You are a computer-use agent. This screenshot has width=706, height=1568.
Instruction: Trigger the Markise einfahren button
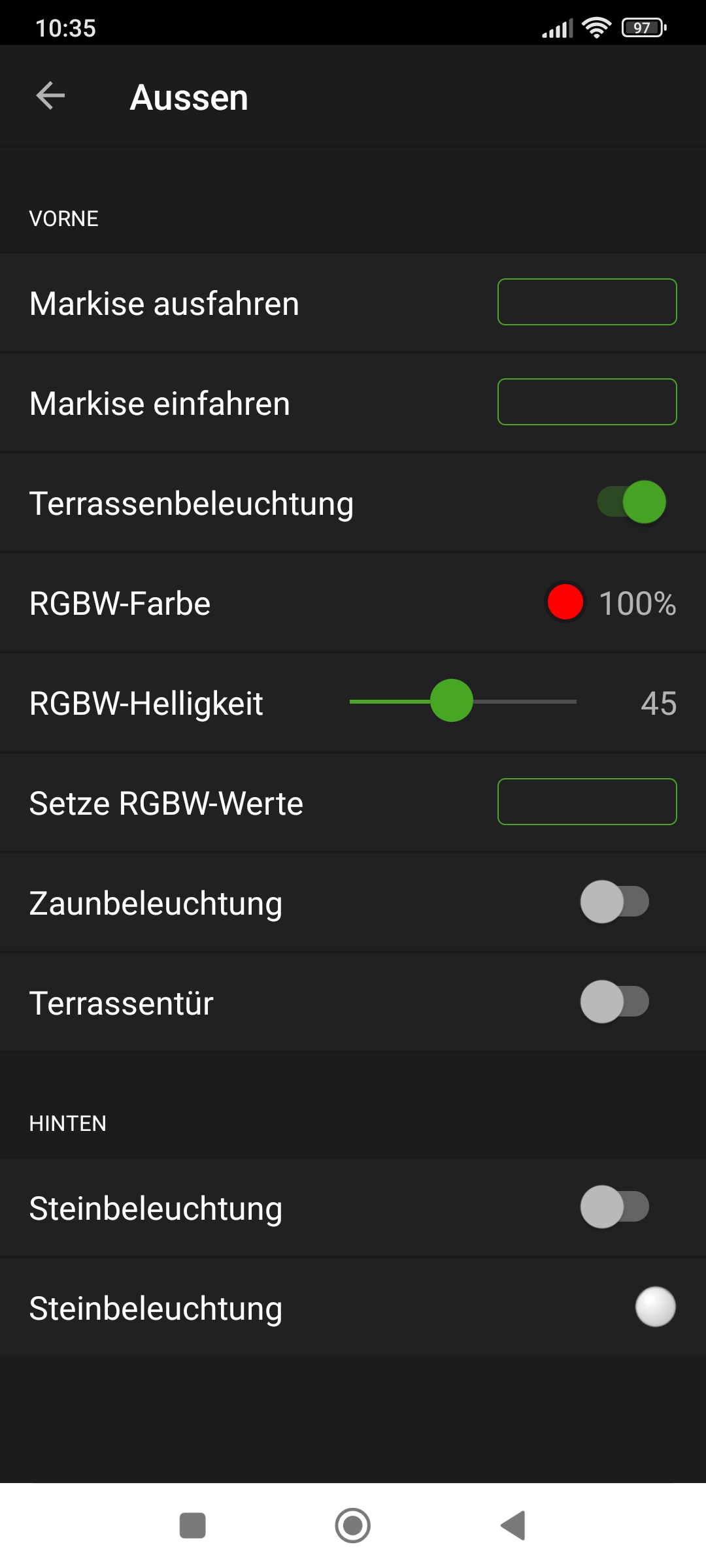pyautogui.click(x=586, y=402)
